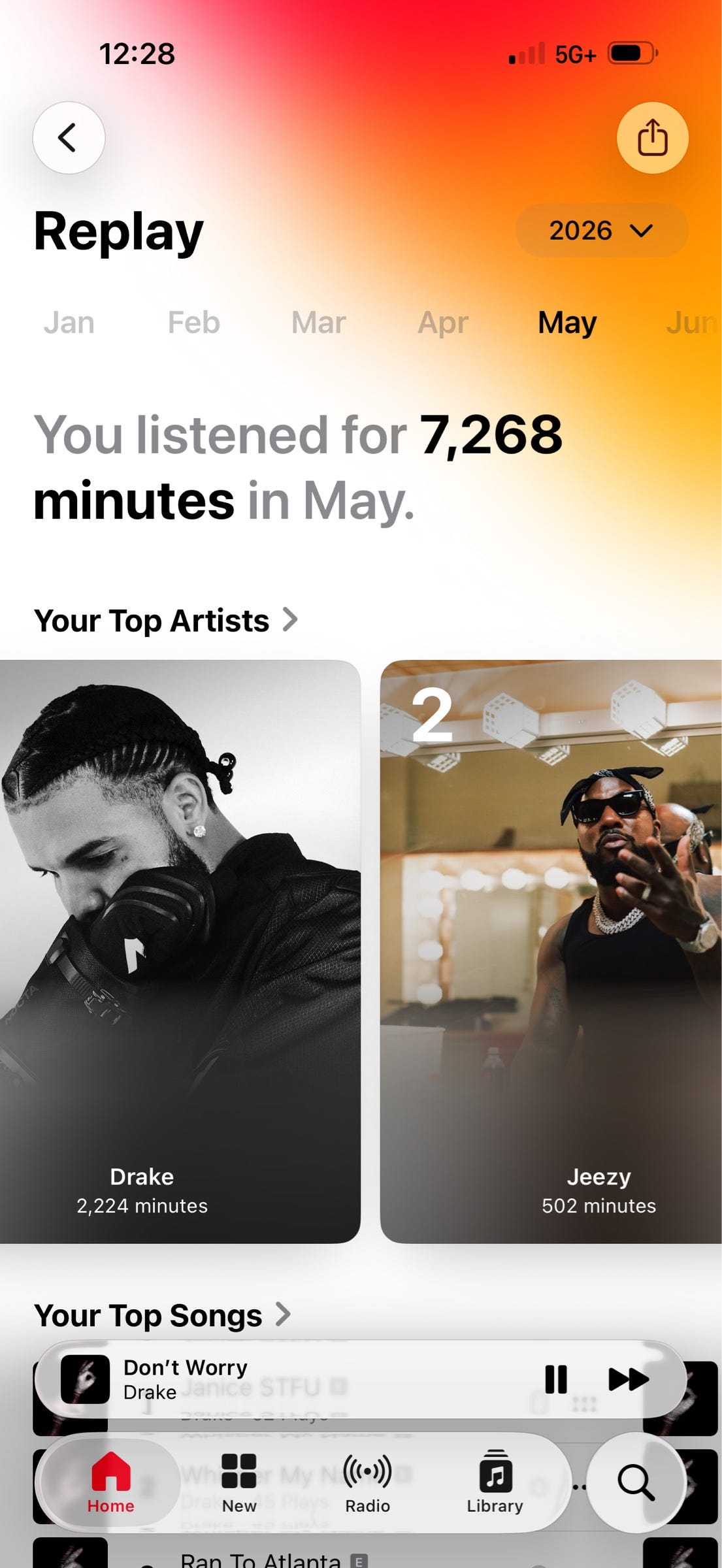Skip to the next track

pos(628,1379)
